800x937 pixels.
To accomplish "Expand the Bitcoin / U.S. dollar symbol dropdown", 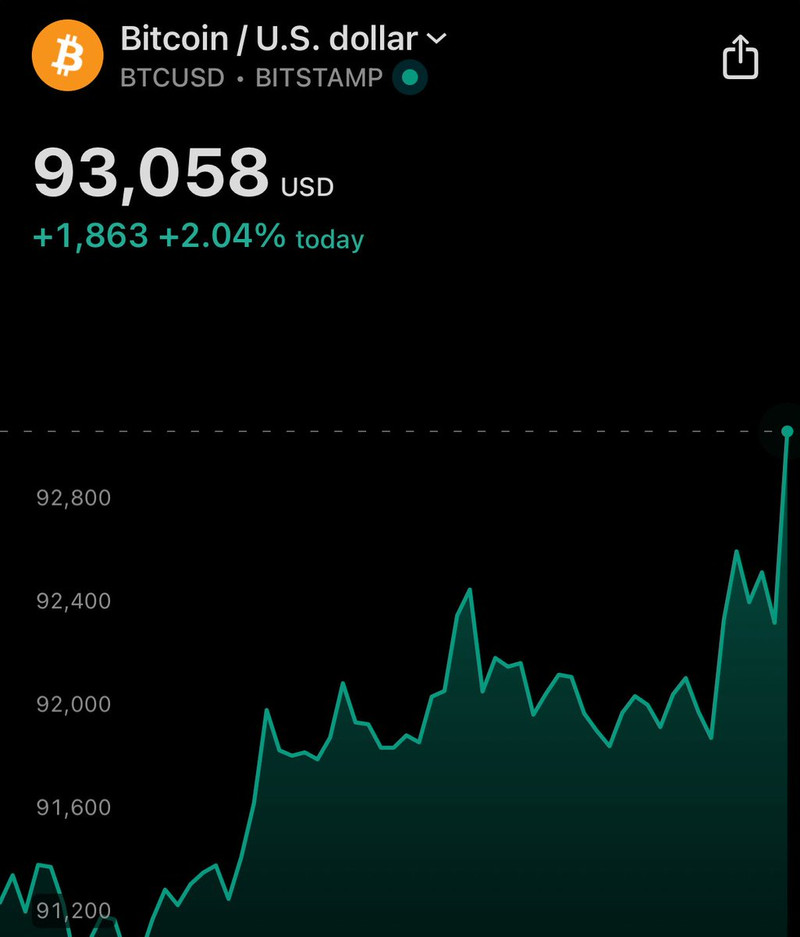I will 437,39.
